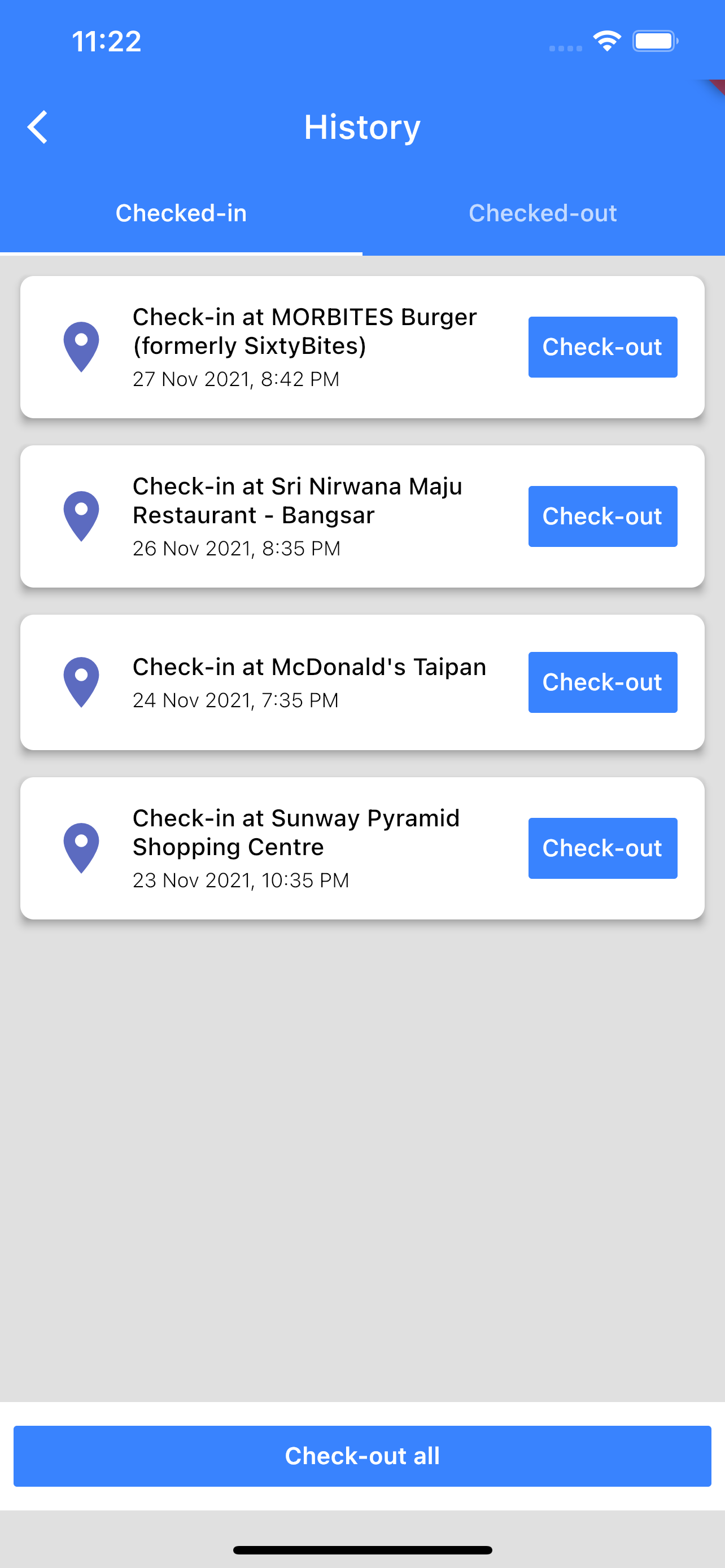Select the Checked-in tab

point(181,213)
